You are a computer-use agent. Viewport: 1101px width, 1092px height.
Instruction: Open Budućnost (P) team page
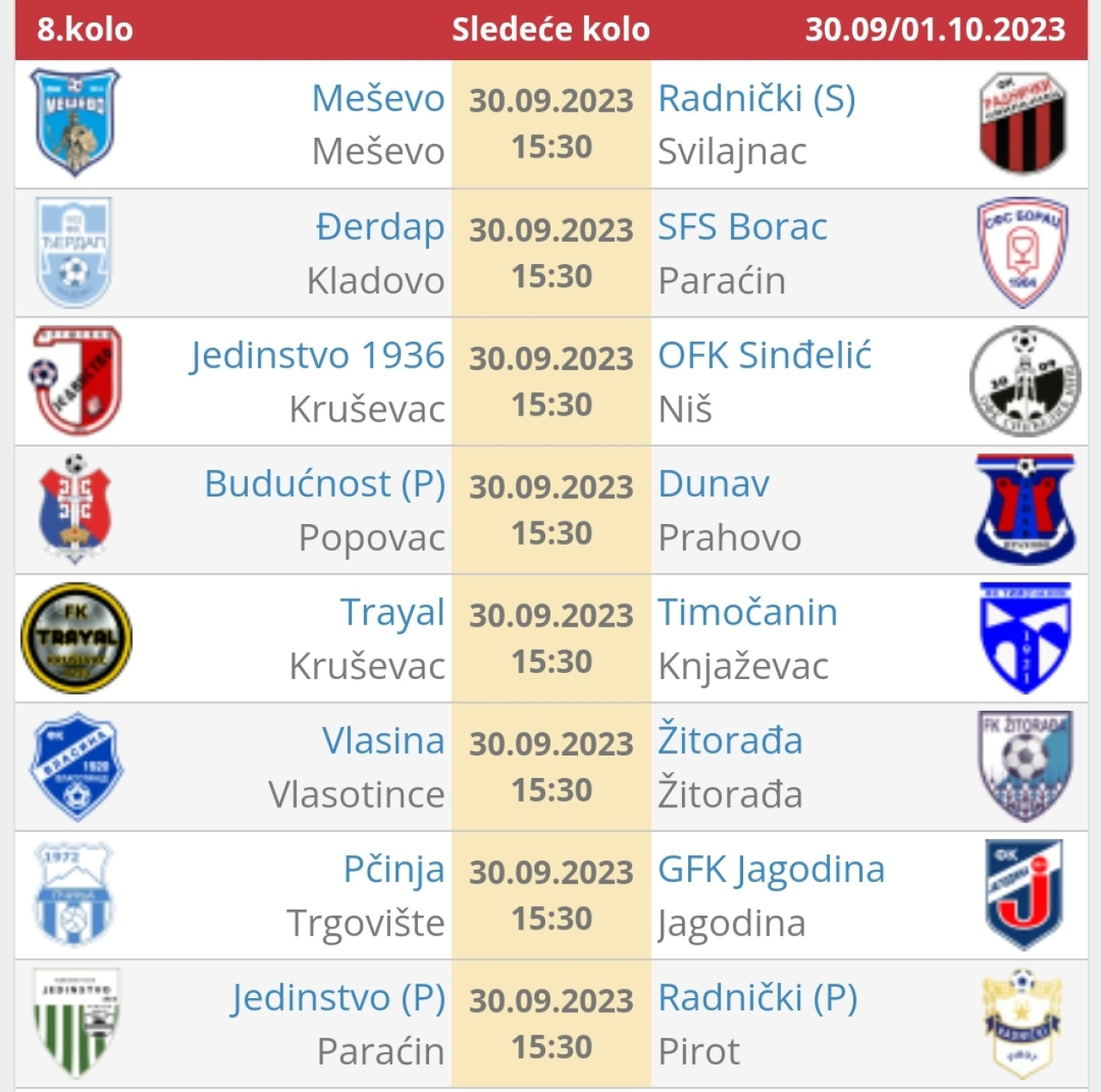coord(324,484)
